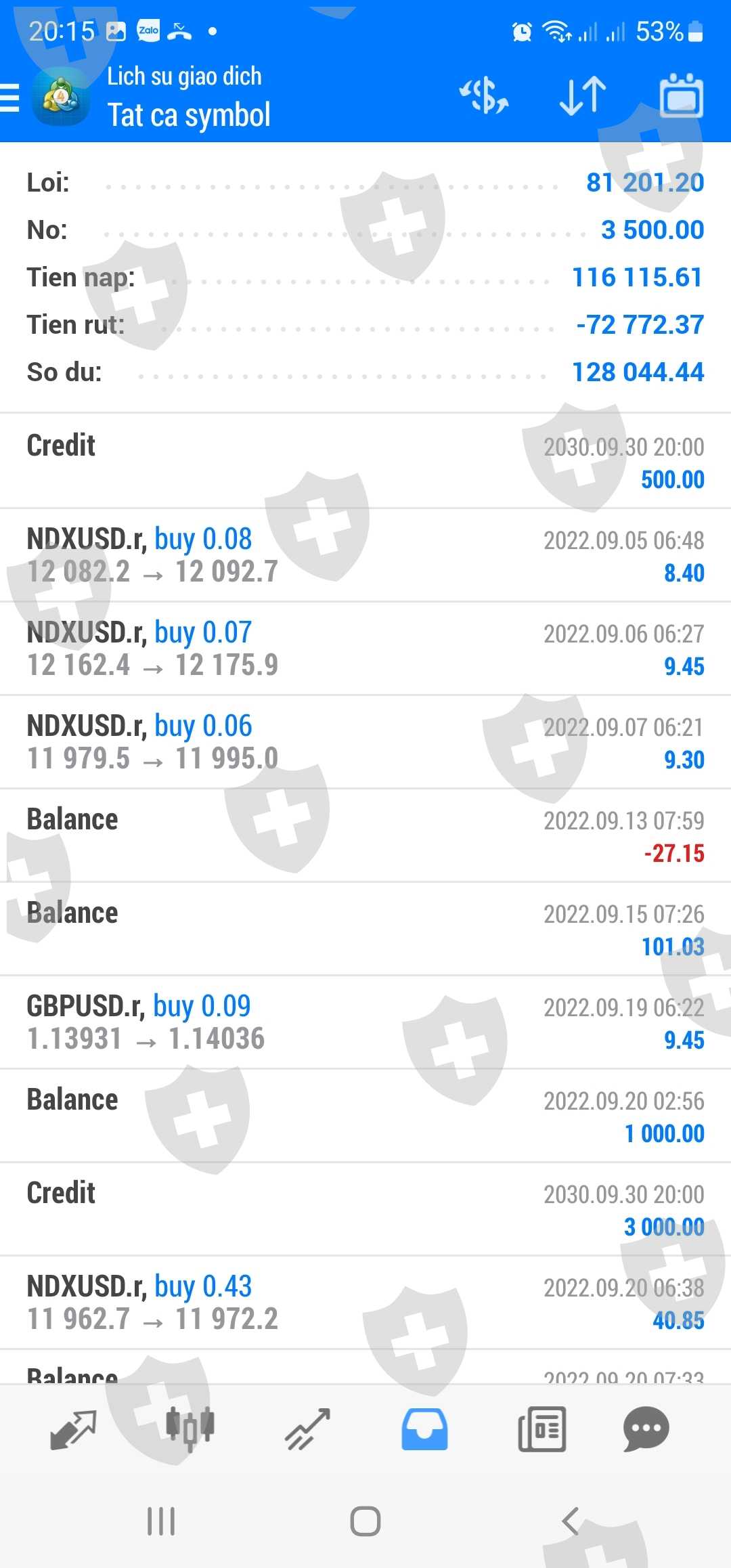Image resolution: width=731 pixels, height=1568 pixels.
Task: Expand the NDXUSD.r buy 0.07 trade
Action: coord(365,649)
